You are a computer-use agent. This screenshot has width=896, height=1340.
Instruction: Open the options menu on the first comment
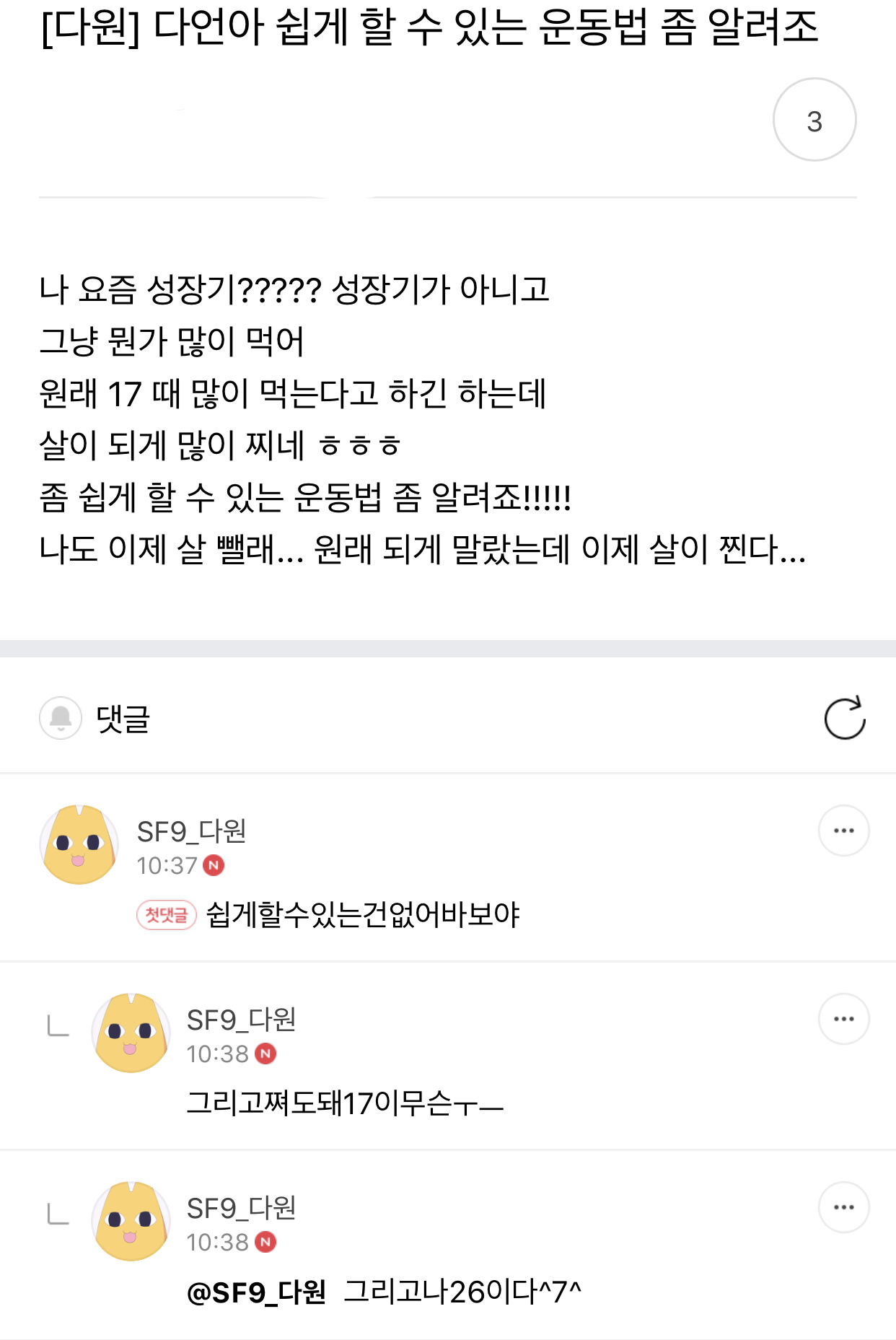[843, 830]
